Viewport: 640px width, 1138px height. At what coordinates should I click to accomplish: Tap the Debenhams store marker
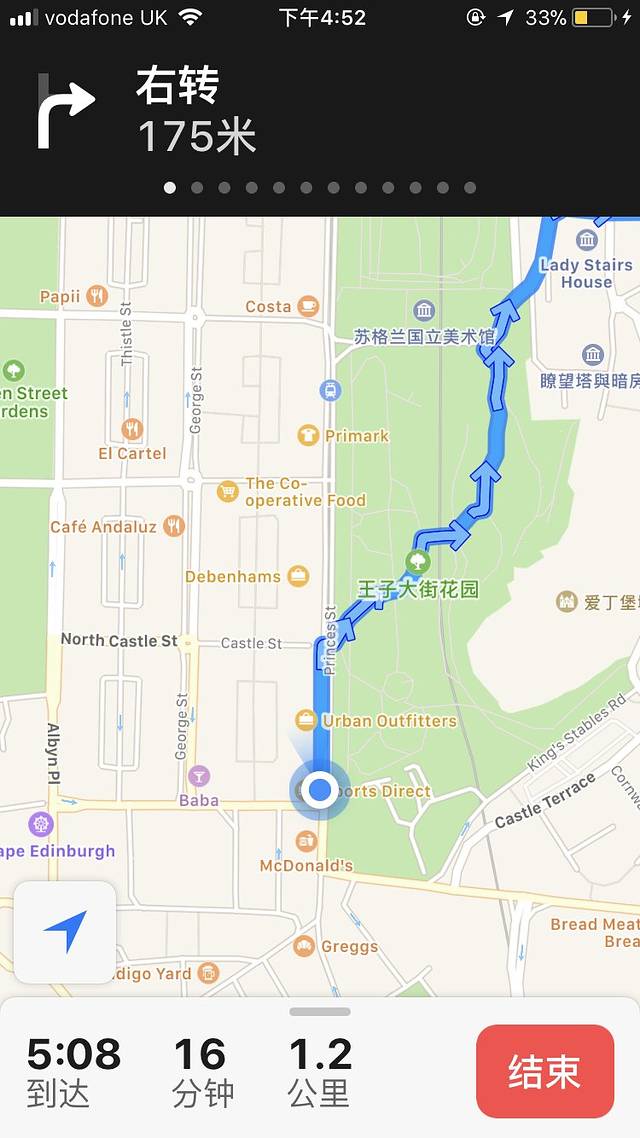click(x=298, y=576)
